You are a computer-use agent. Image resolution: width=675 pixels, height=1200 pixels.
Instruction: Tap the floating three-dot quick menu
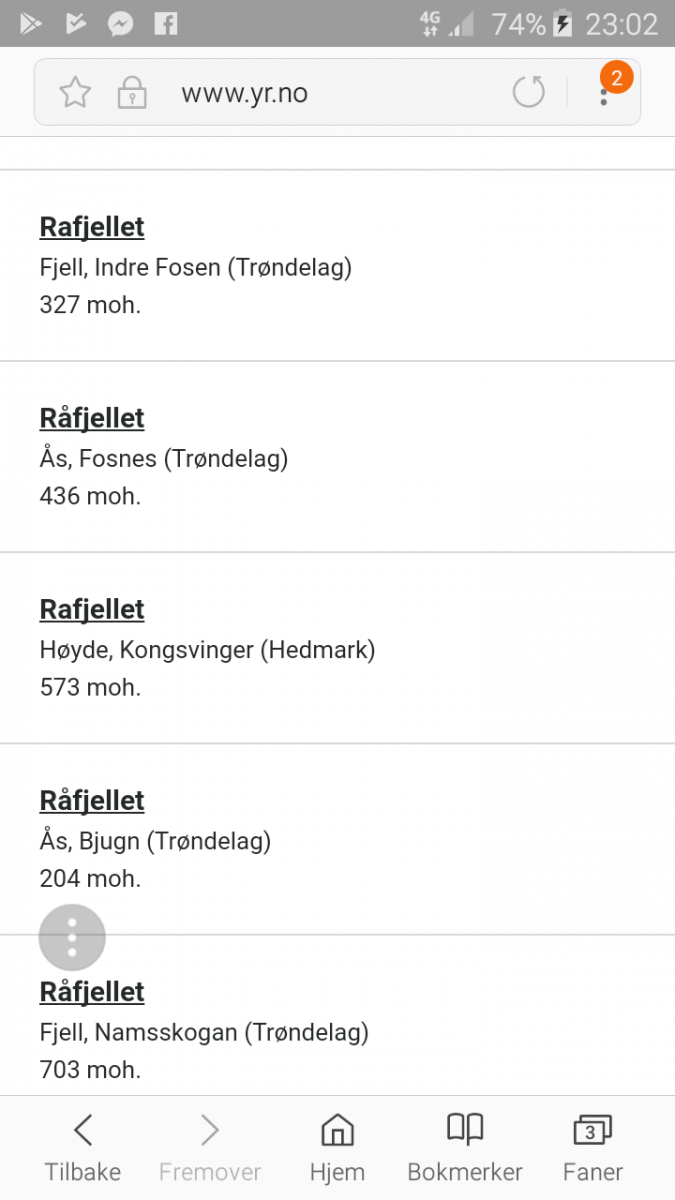pyautogui.click(x=72, y=937)
